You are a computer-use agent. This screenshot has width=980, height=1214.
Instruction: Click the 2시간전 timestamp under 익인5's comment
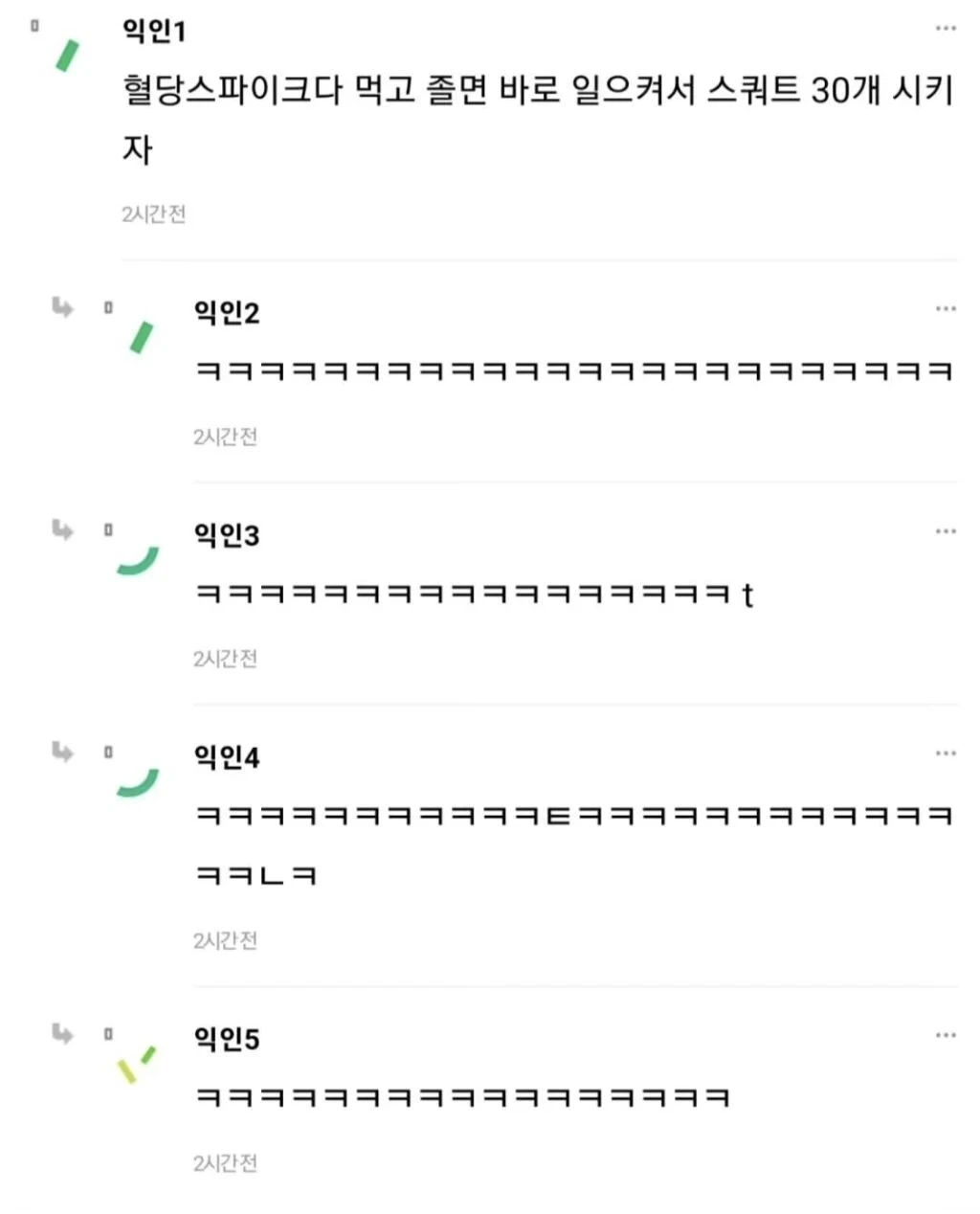pyautogui.click(x=226, y=1165)
